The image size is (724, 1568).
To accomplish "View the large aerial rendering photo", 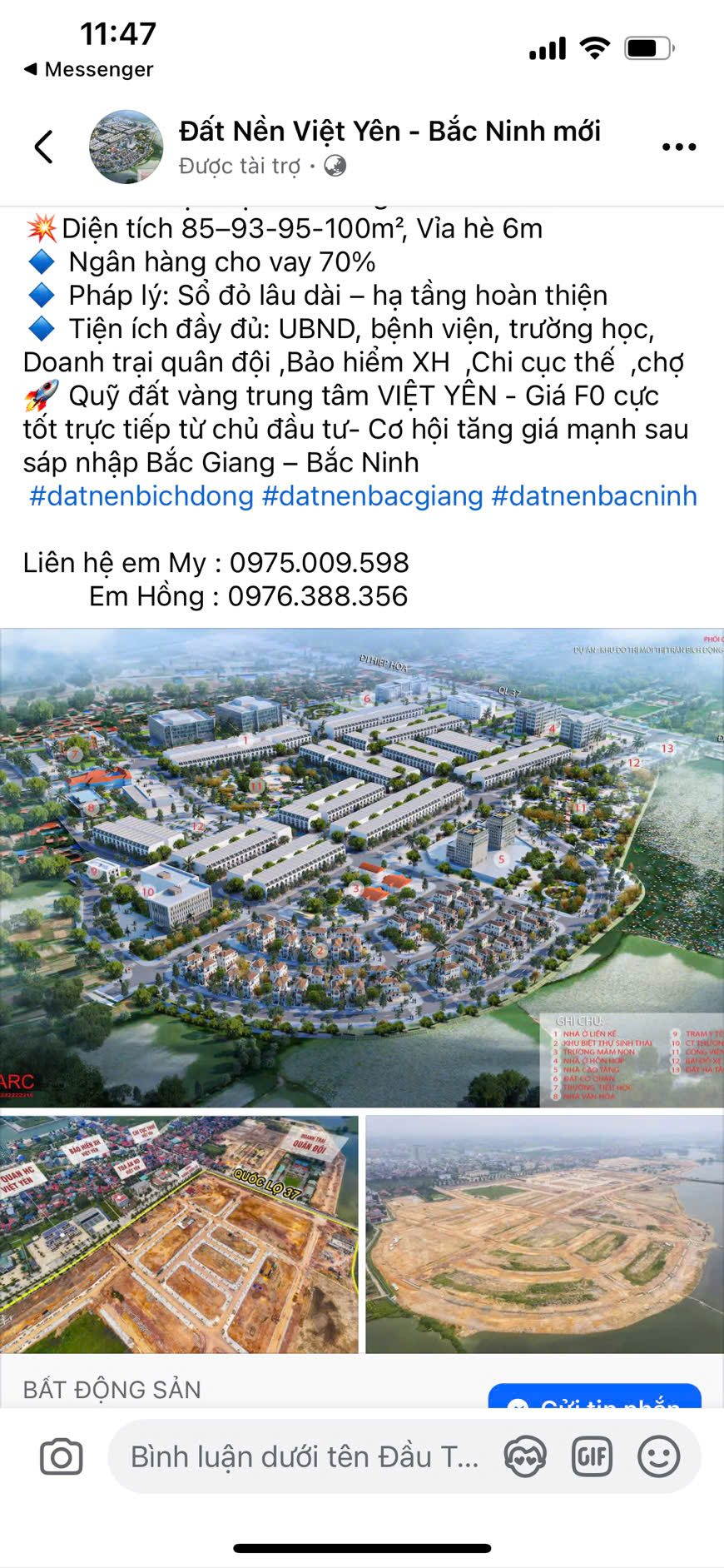I will click(x=362, y=867).
